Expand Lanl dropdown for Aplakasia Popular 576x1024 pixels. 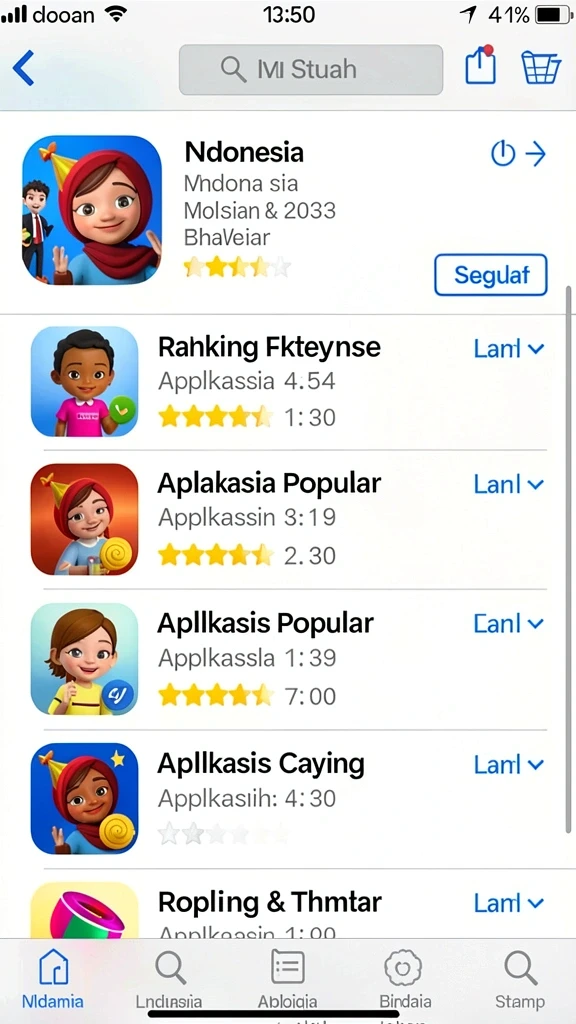(509, 485)
